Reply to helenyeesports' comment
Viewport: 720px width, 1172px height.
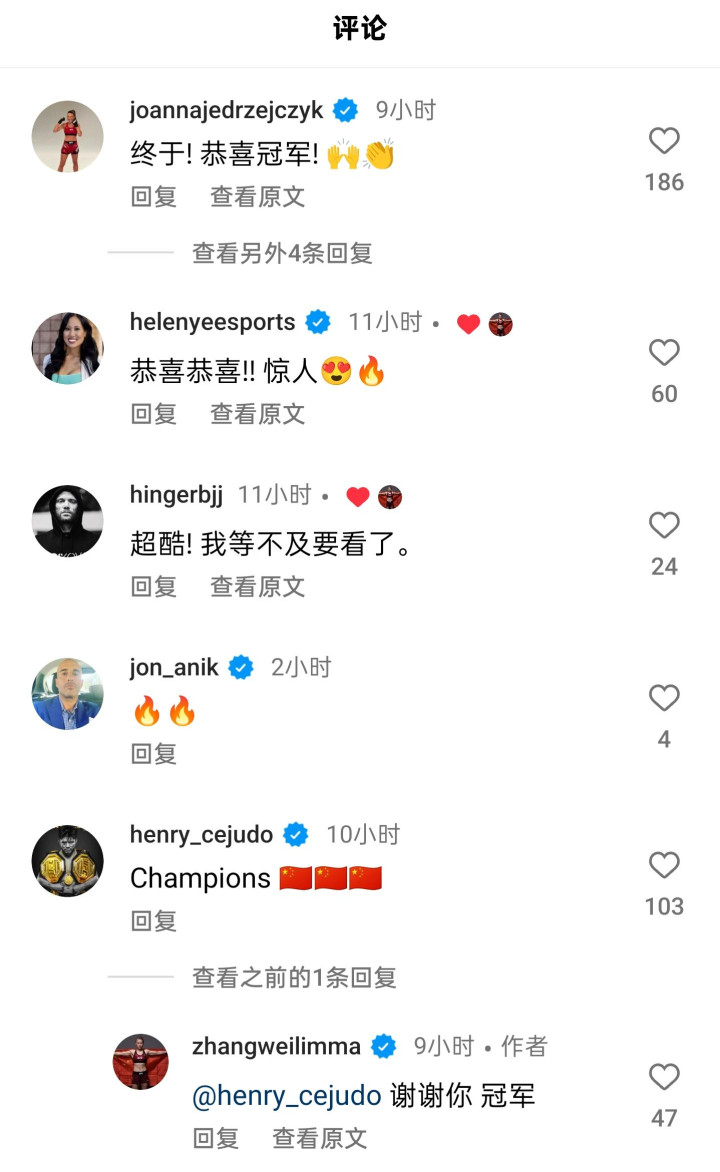(x=153, y=414)
